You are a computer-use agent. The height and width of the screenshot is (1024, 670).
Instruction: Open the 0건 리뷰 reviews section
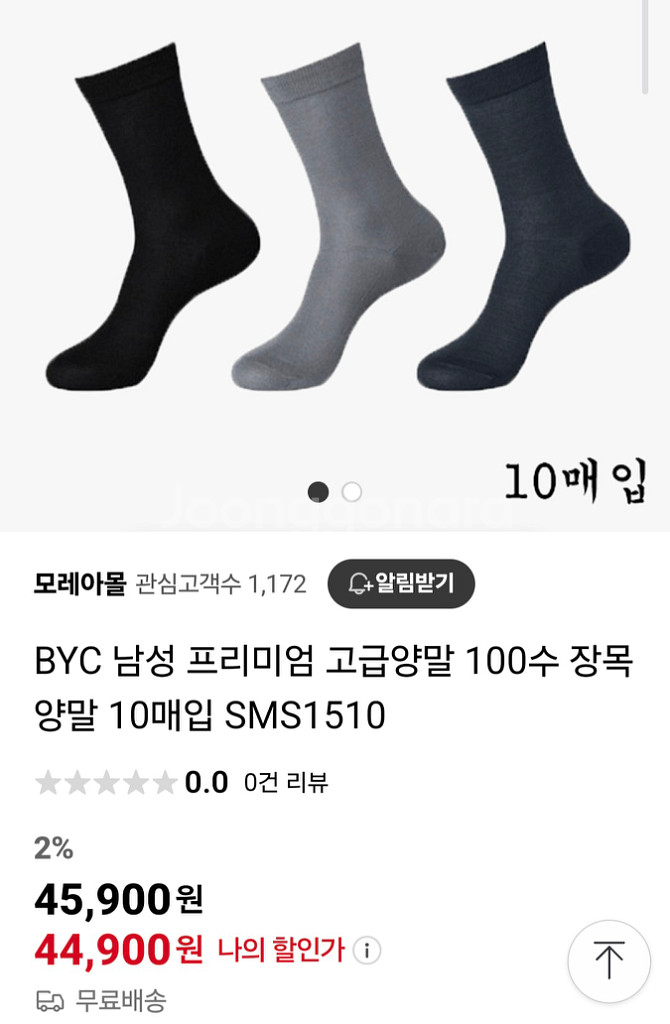coord(286,782)
